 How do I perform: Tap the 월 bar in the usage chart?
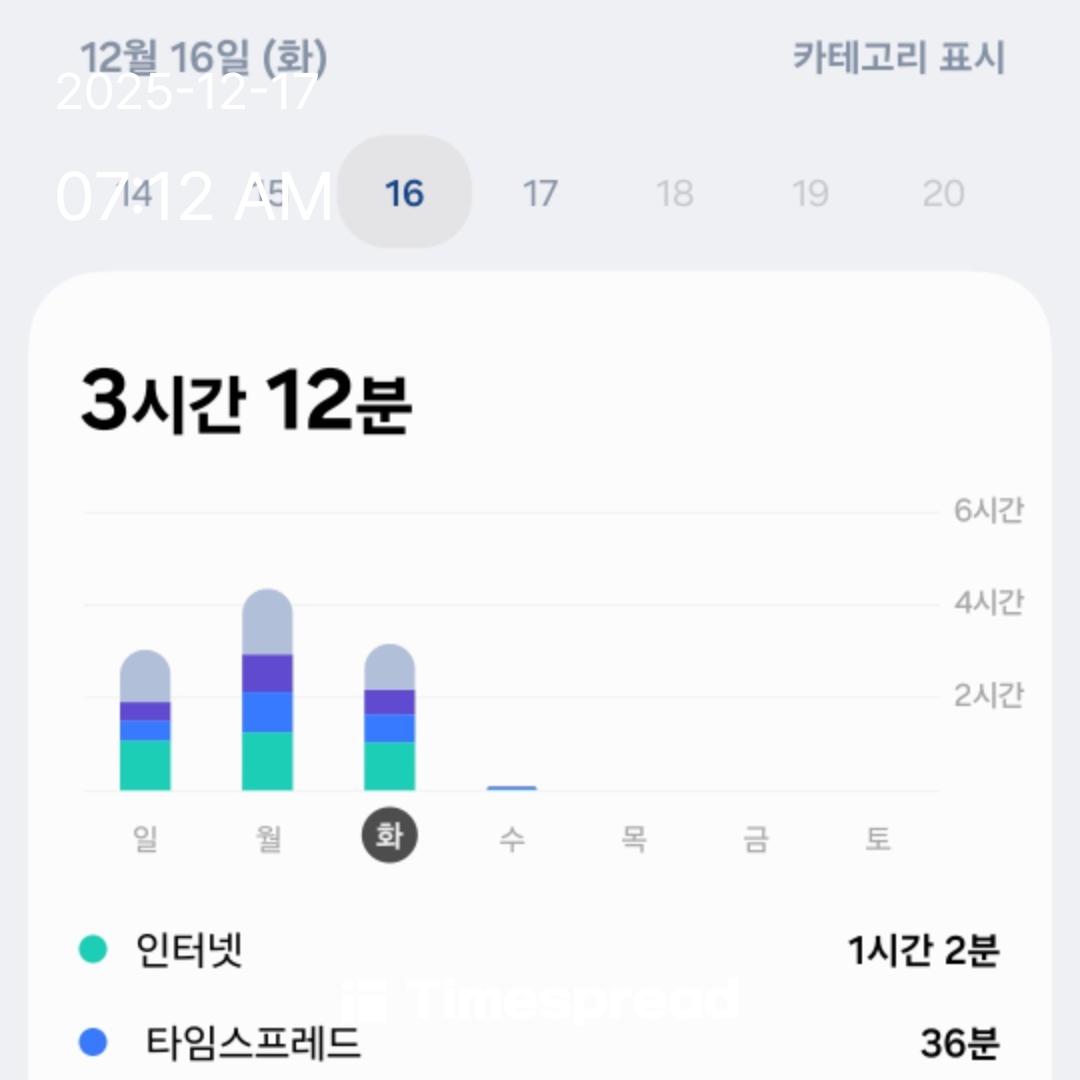pos(267,690)
